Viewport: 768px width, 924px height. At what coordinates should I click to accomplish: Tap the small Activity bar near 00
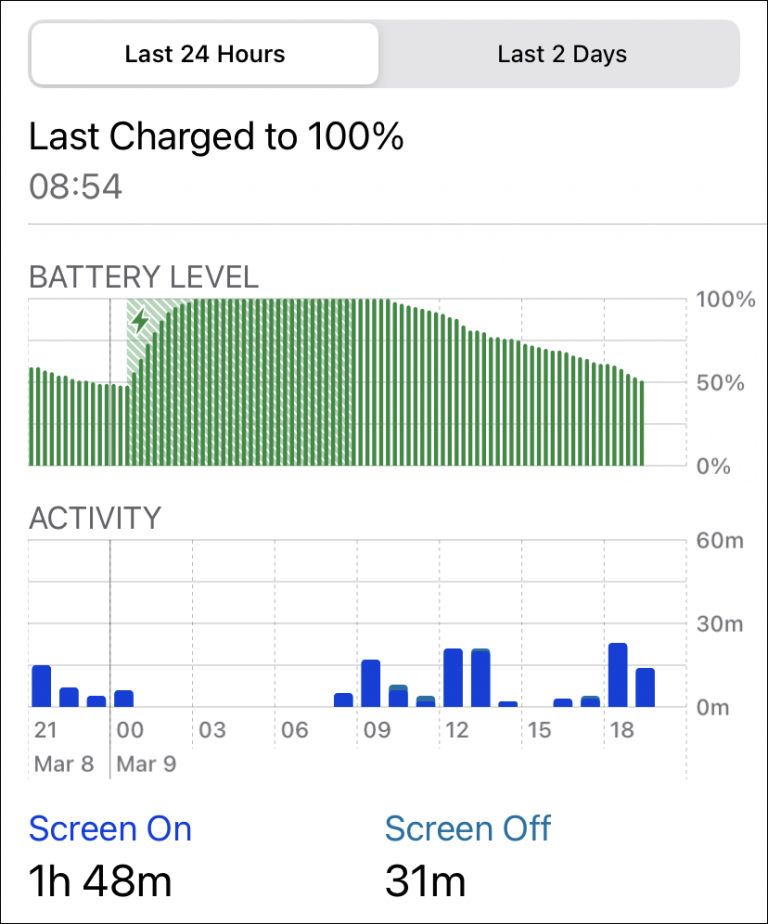click(x=124, y=697)
